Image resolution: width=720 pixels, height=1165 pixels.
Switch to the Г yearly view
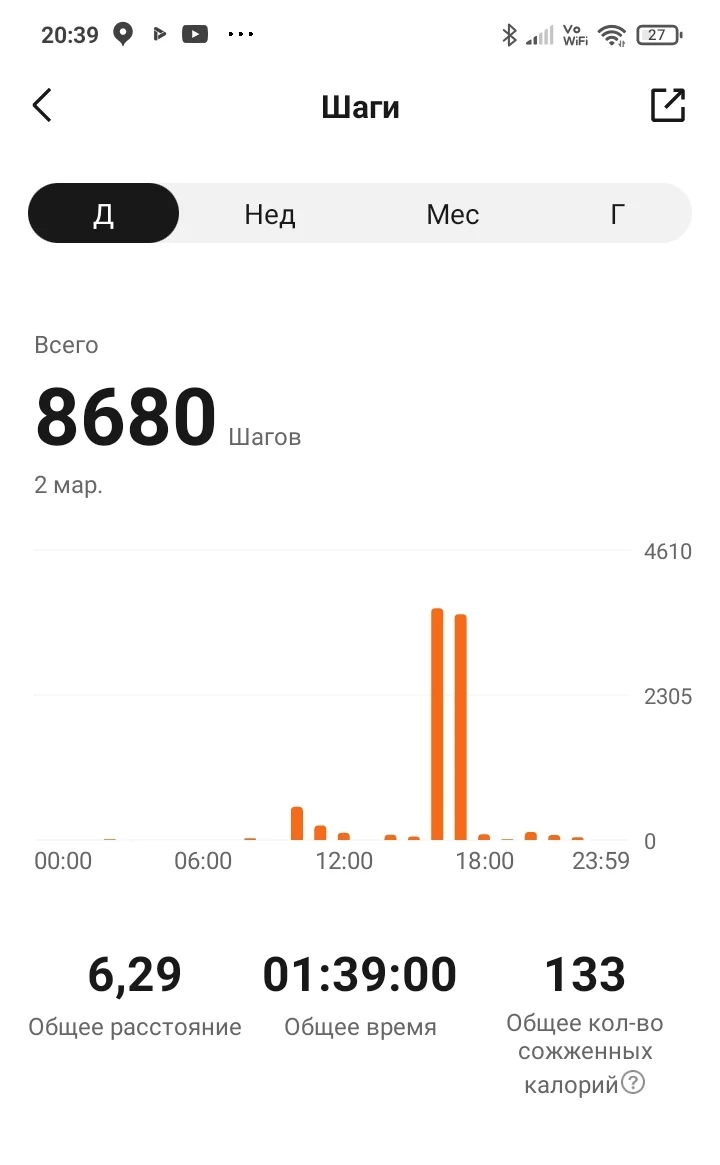618,214
